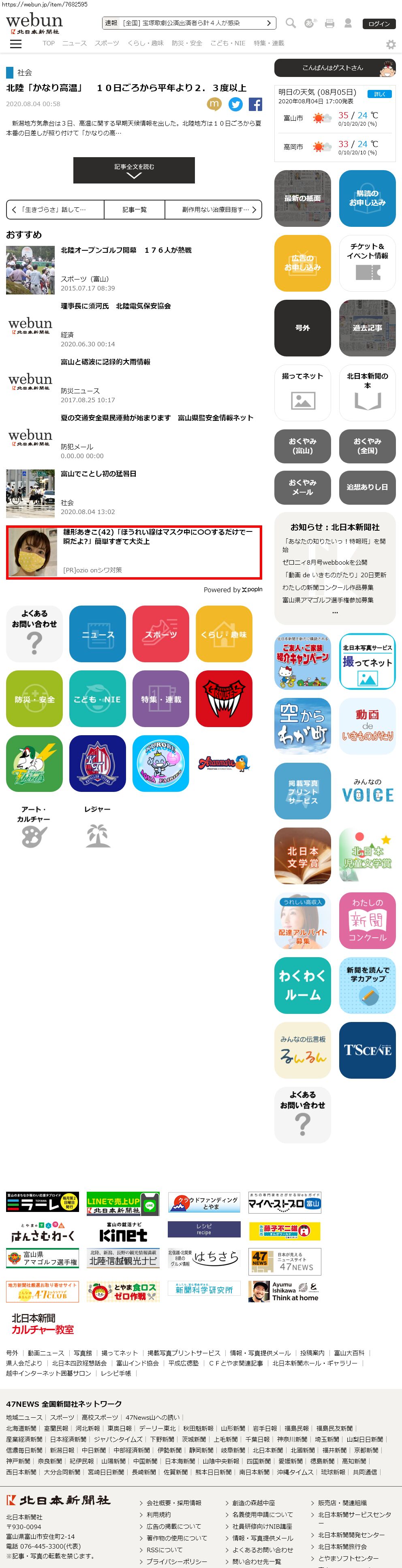Viewport: 402px width, 1568px height.
Task: Open the settings gear icon
Action: click(x=390, y=45)
